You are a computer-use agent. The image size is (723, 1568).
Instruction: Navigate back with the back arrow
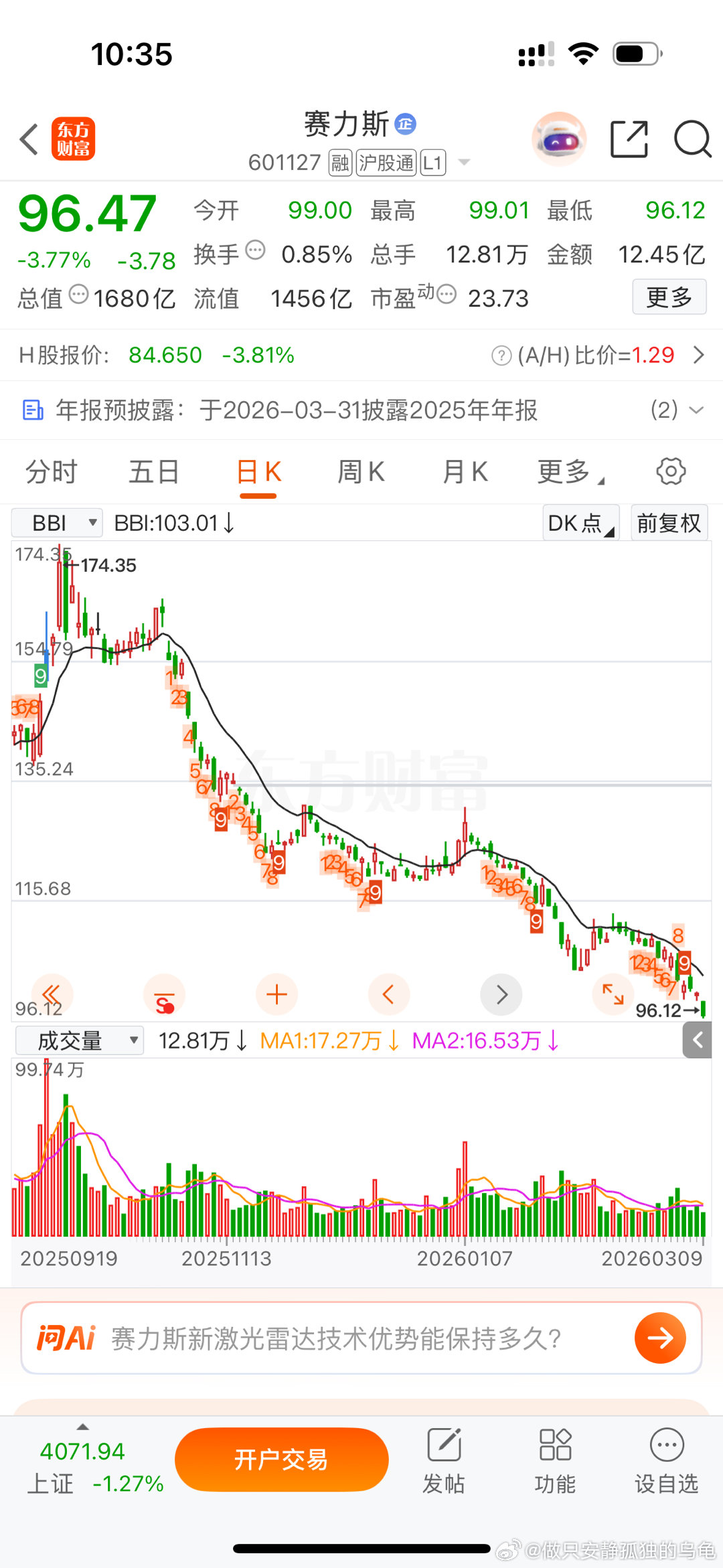pyautogui.click(x=28, y=139)
